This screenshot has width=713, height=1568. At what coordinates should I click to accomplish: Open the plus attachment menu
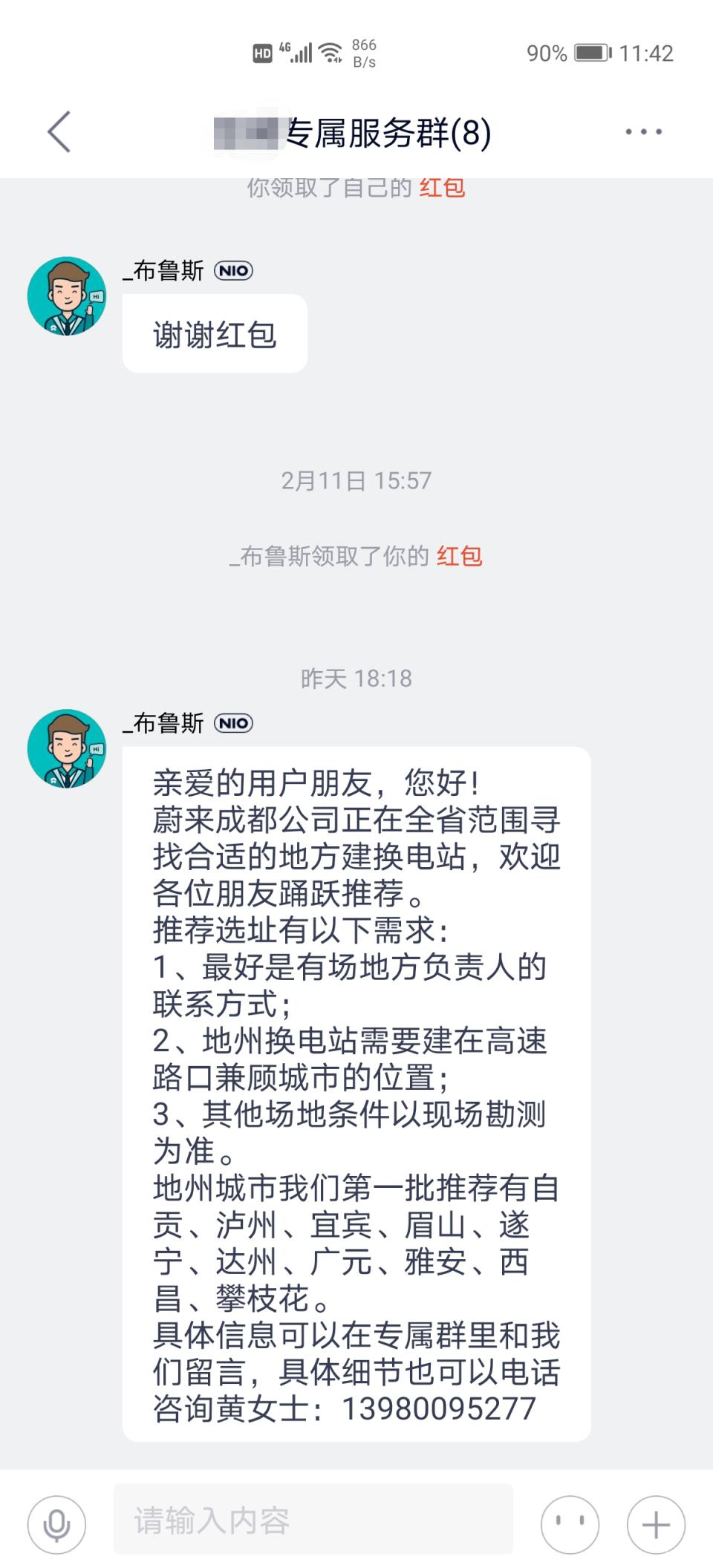coord(655,1524)
